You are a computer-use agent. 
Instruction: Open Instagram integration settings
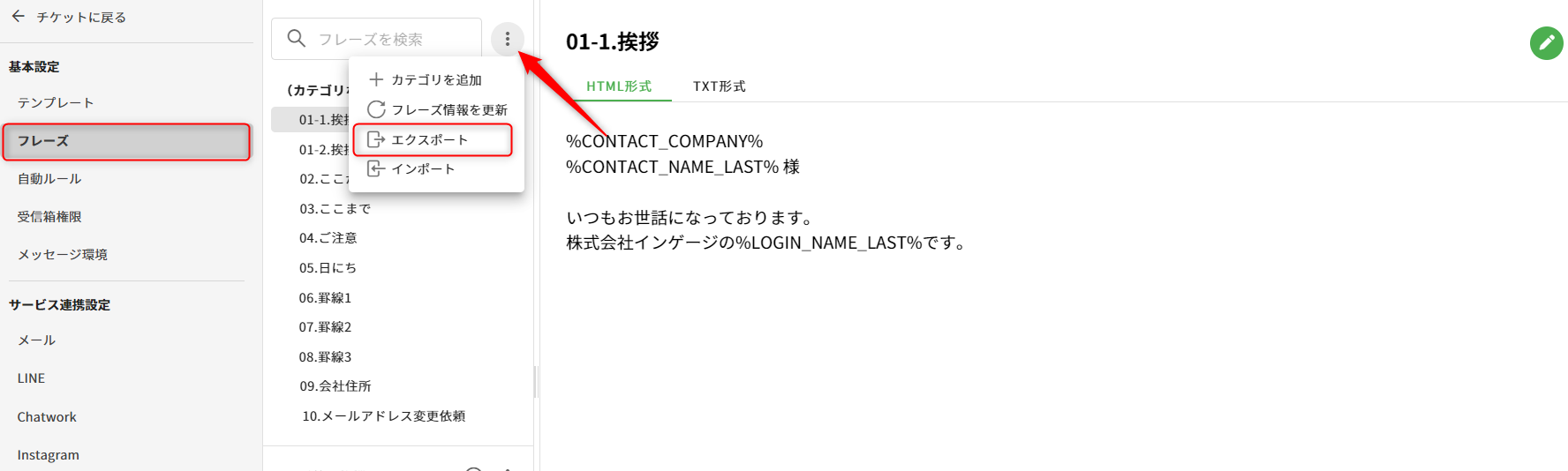pos(48,454)
